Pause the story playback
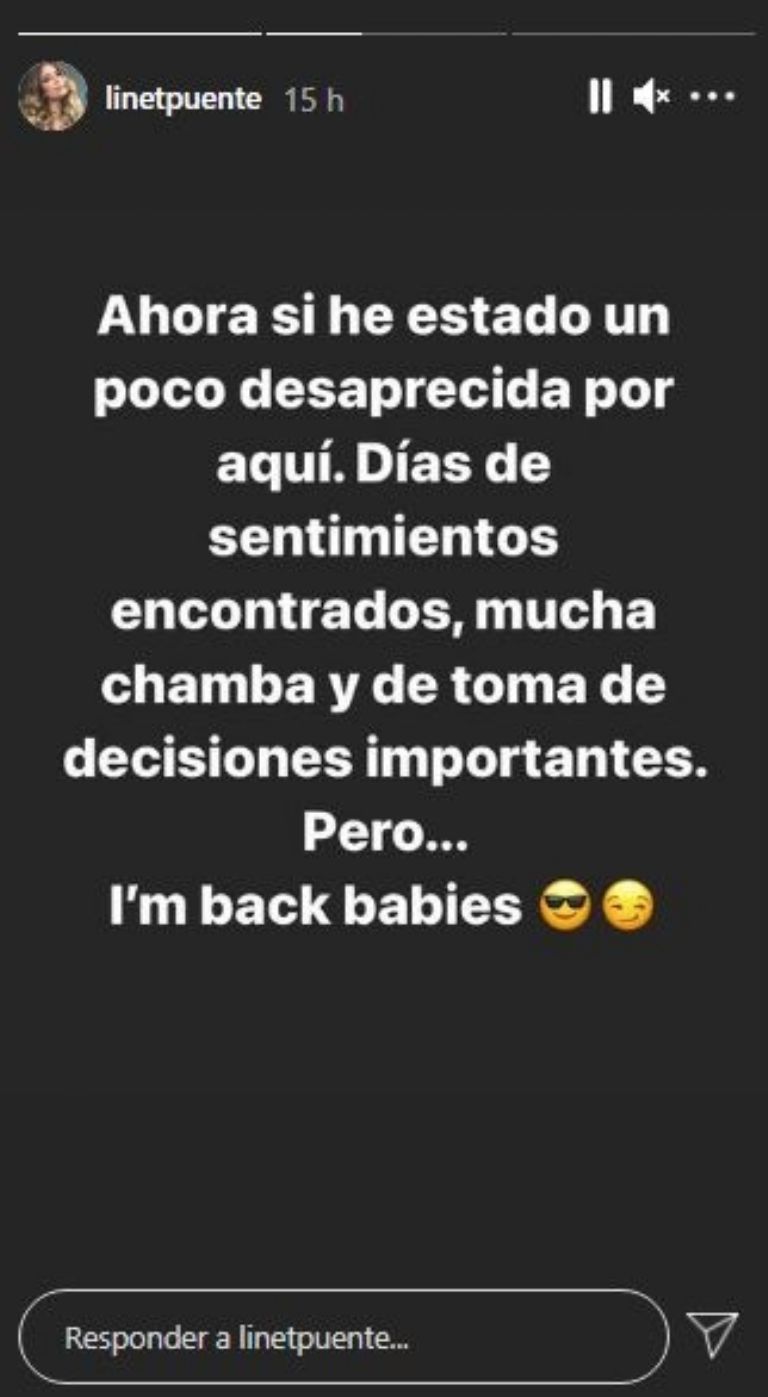Viewport: 768px width, 1397px height. [x=600, y=97]
